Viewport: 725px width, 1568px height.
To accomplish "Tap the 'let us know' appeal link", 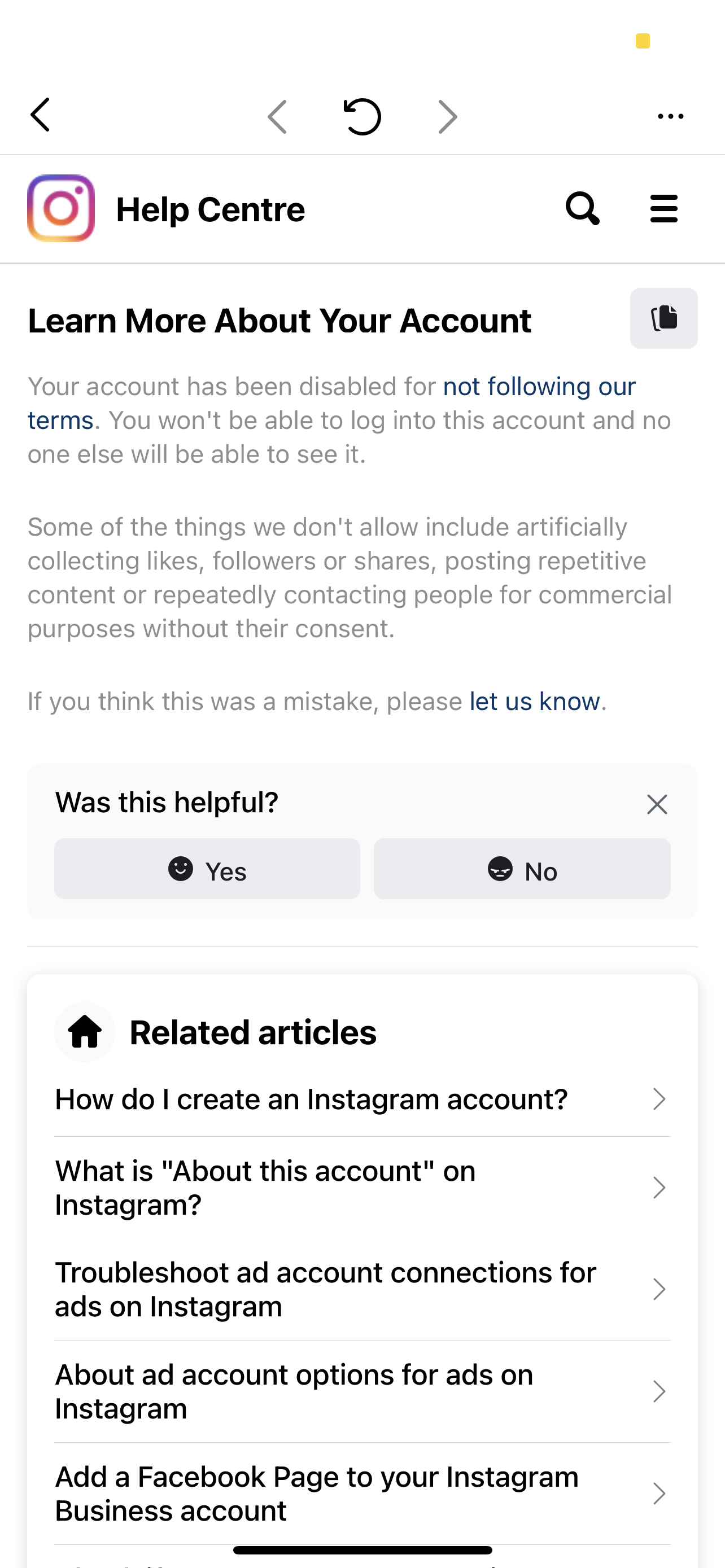I will click(535, 701).
